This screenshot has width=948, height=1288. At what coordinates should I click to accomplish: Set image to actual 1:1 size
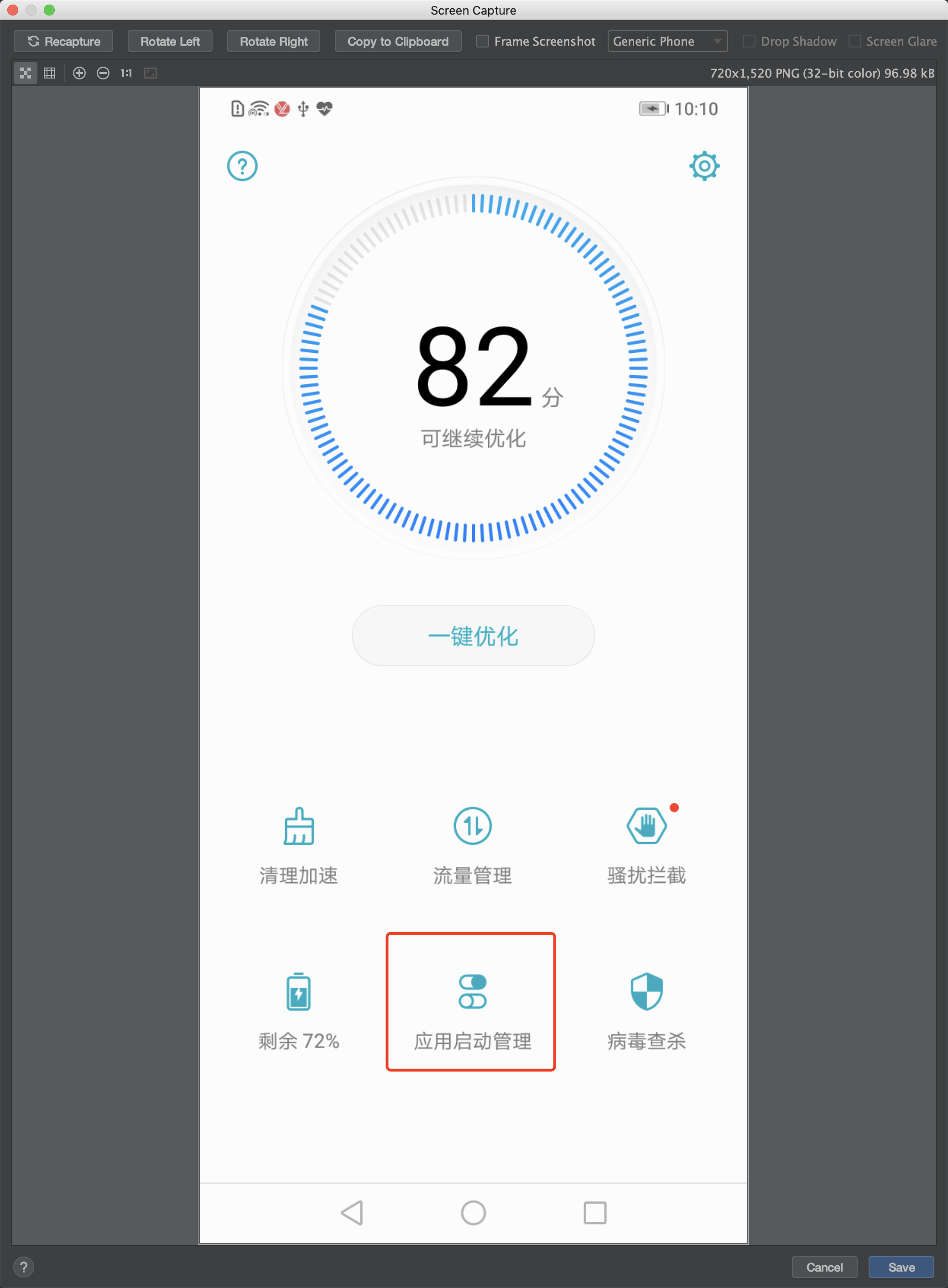click(x=126, y=73)
